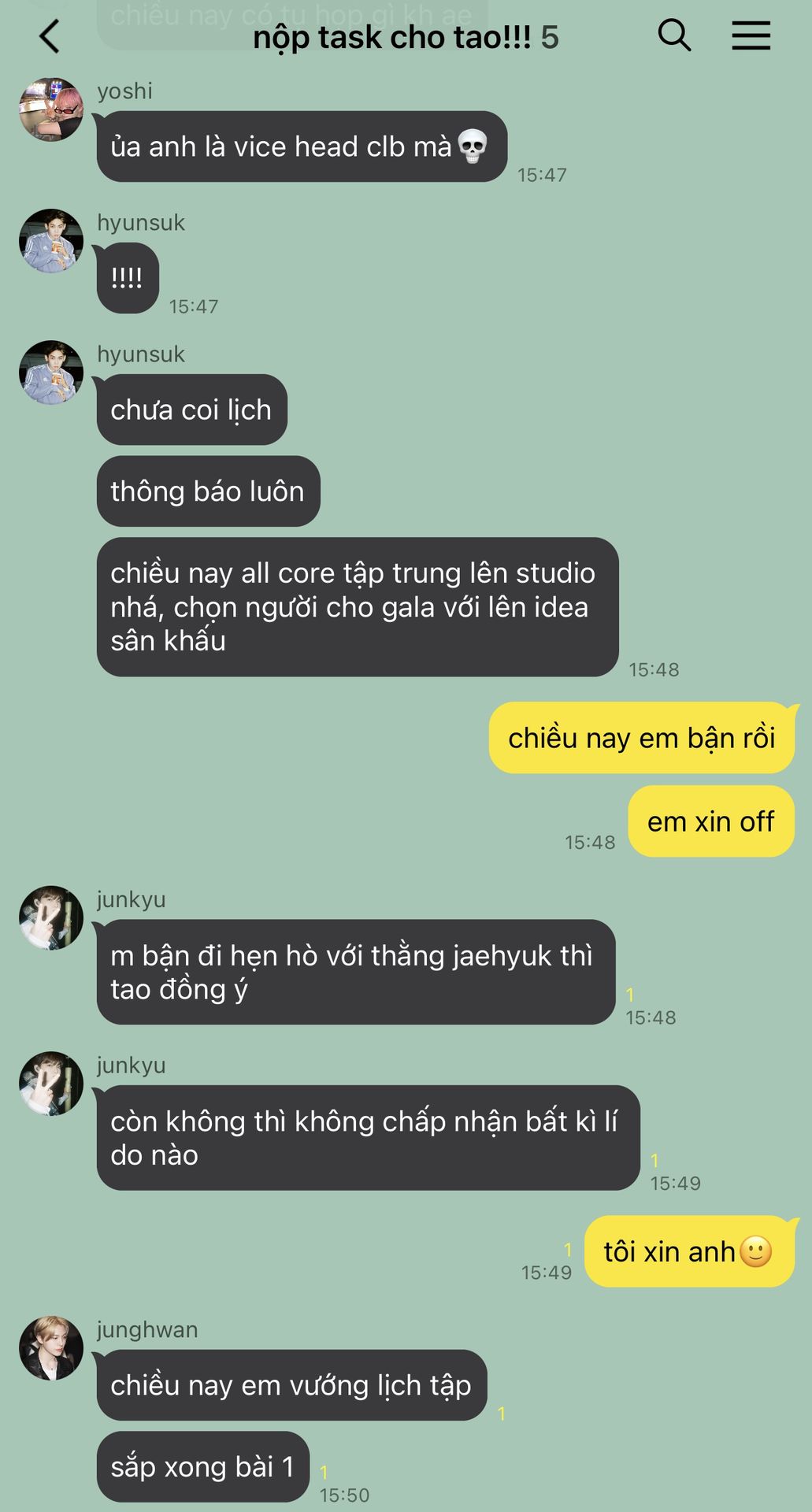Search within this chat
The height and width of the screenshot is (1512, 812).
[674, 35]
